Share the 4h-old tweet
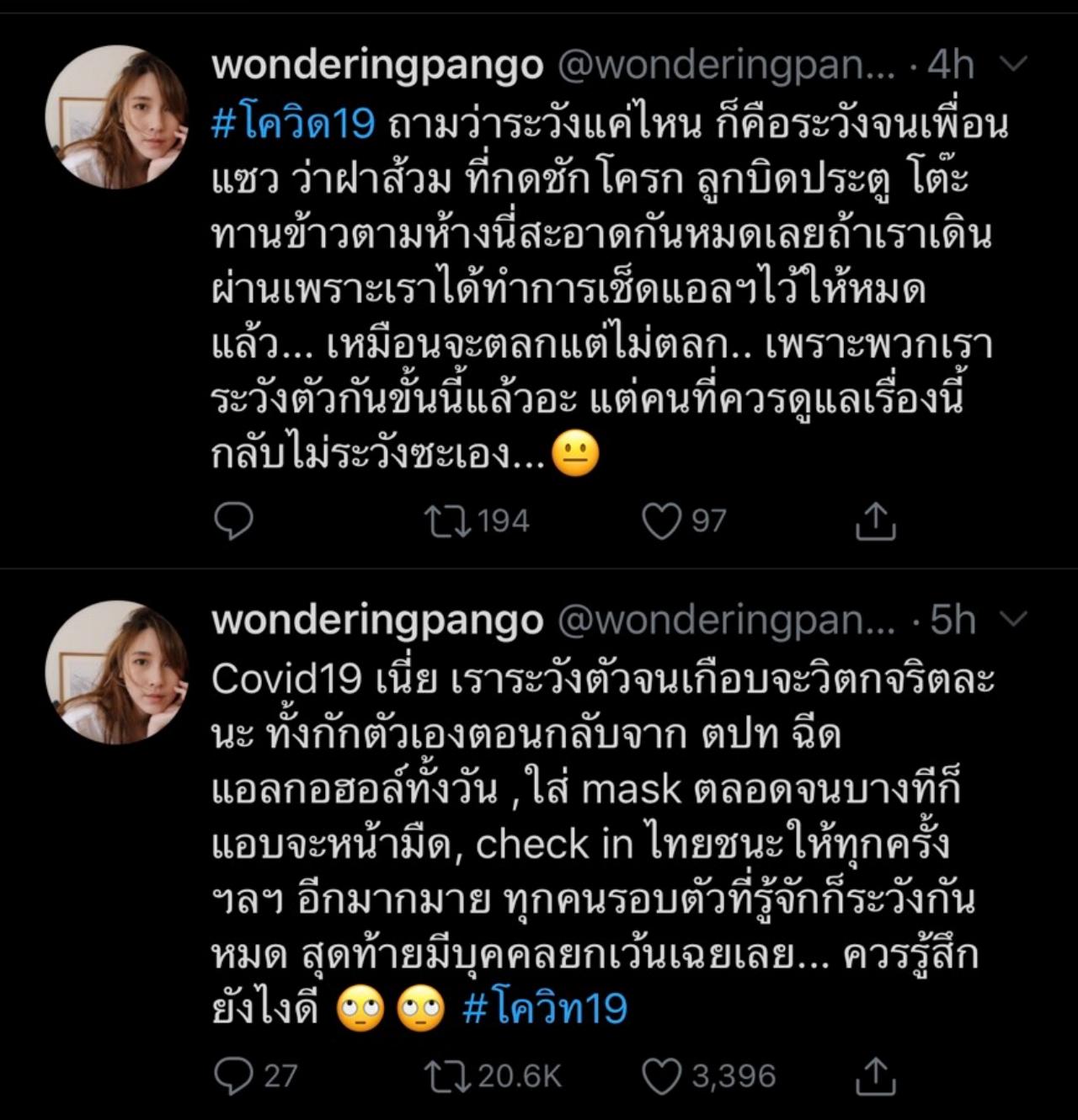Screen dimensions: 1078x1120 [875, 521]
